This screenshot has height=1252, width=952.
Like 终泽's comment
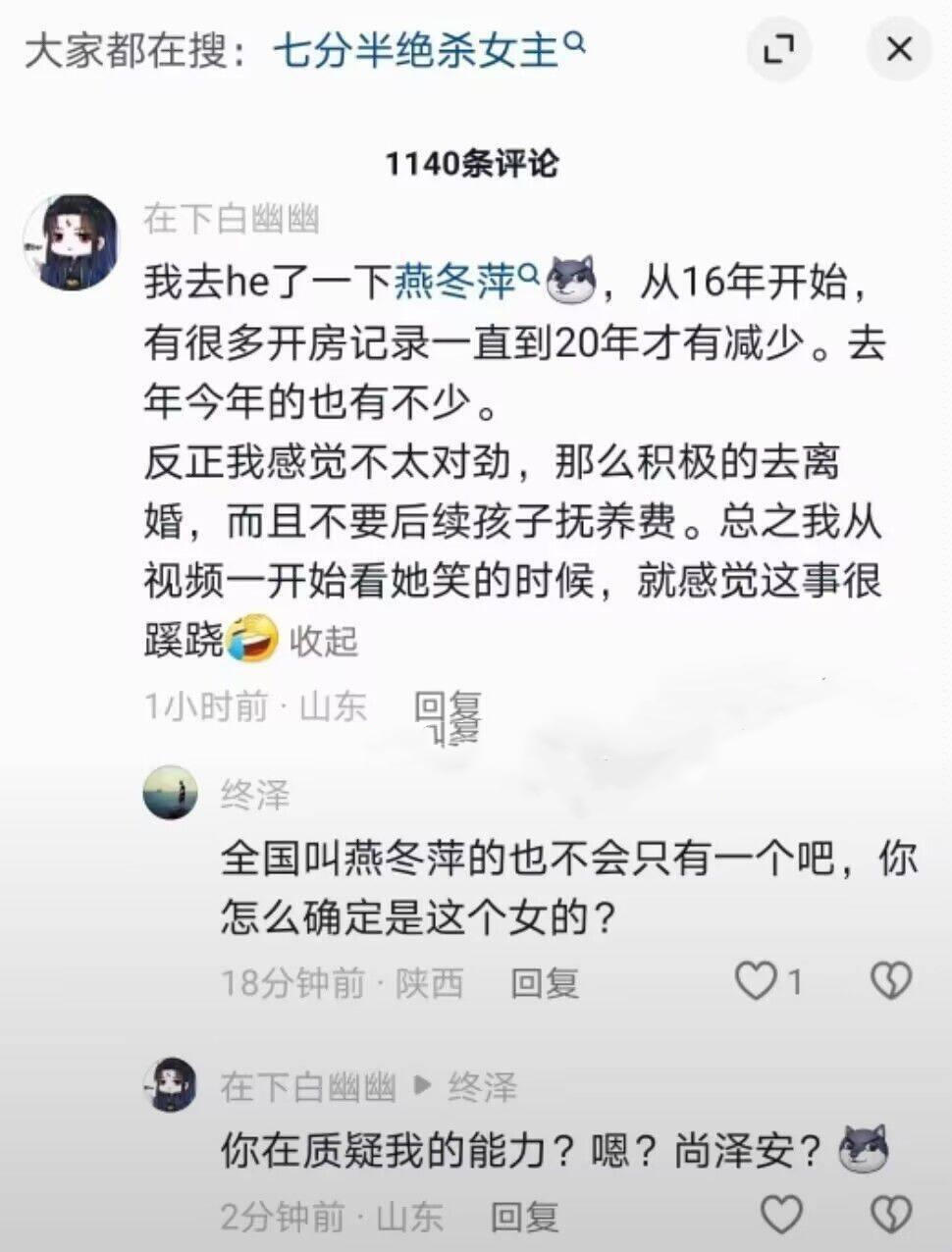point(757,980)
